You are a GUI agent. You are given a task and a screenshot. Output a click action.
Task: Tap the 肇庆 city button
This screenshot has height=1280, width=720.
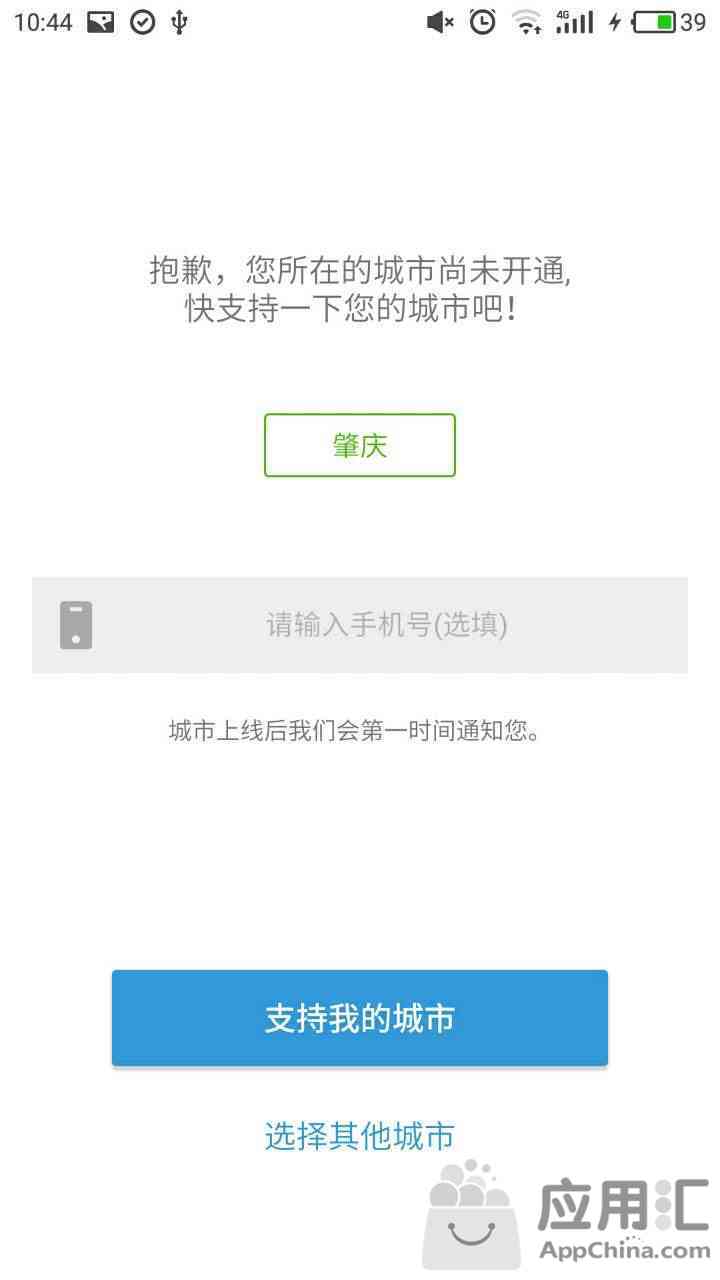[360, 445]
